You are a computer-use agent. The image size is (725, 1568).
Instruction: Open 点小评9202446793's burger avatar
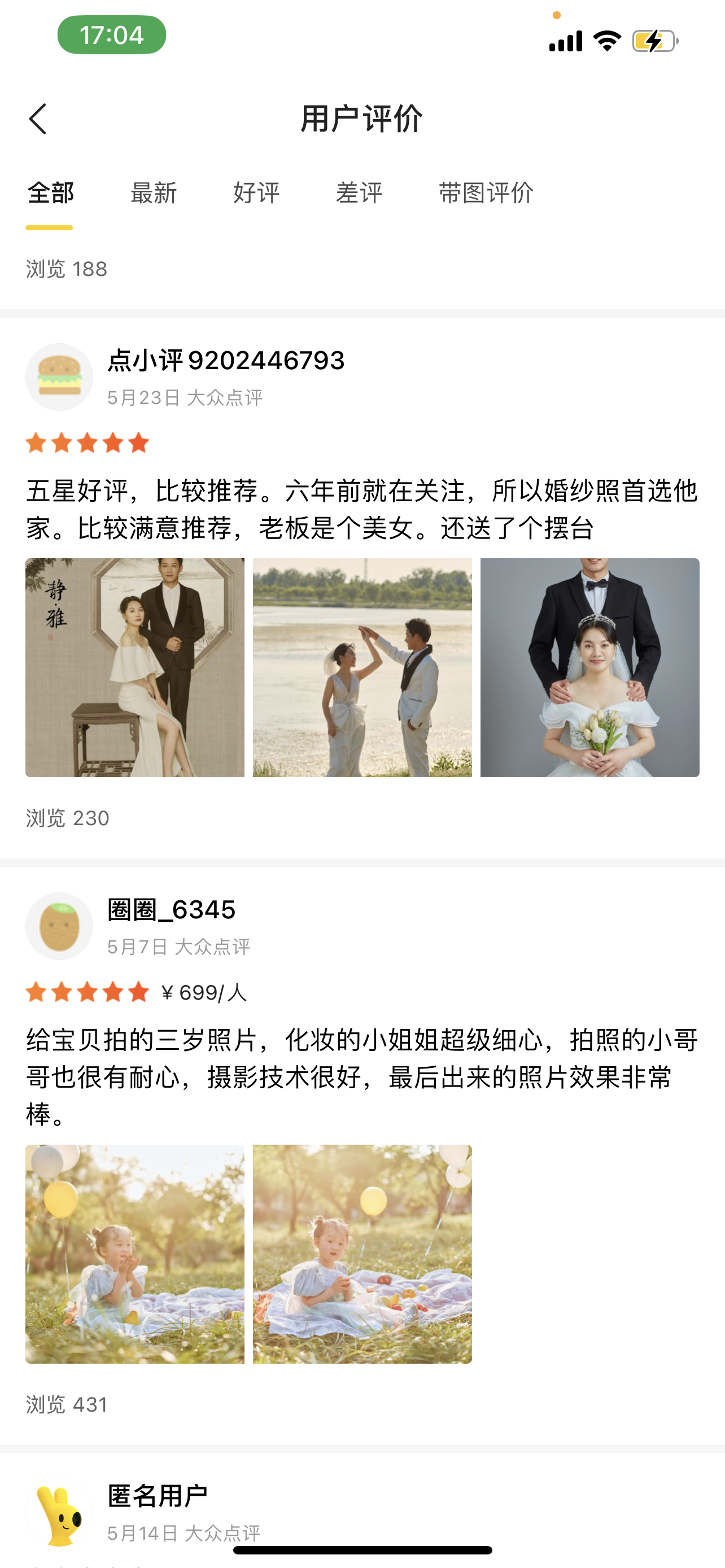[59, 377]
